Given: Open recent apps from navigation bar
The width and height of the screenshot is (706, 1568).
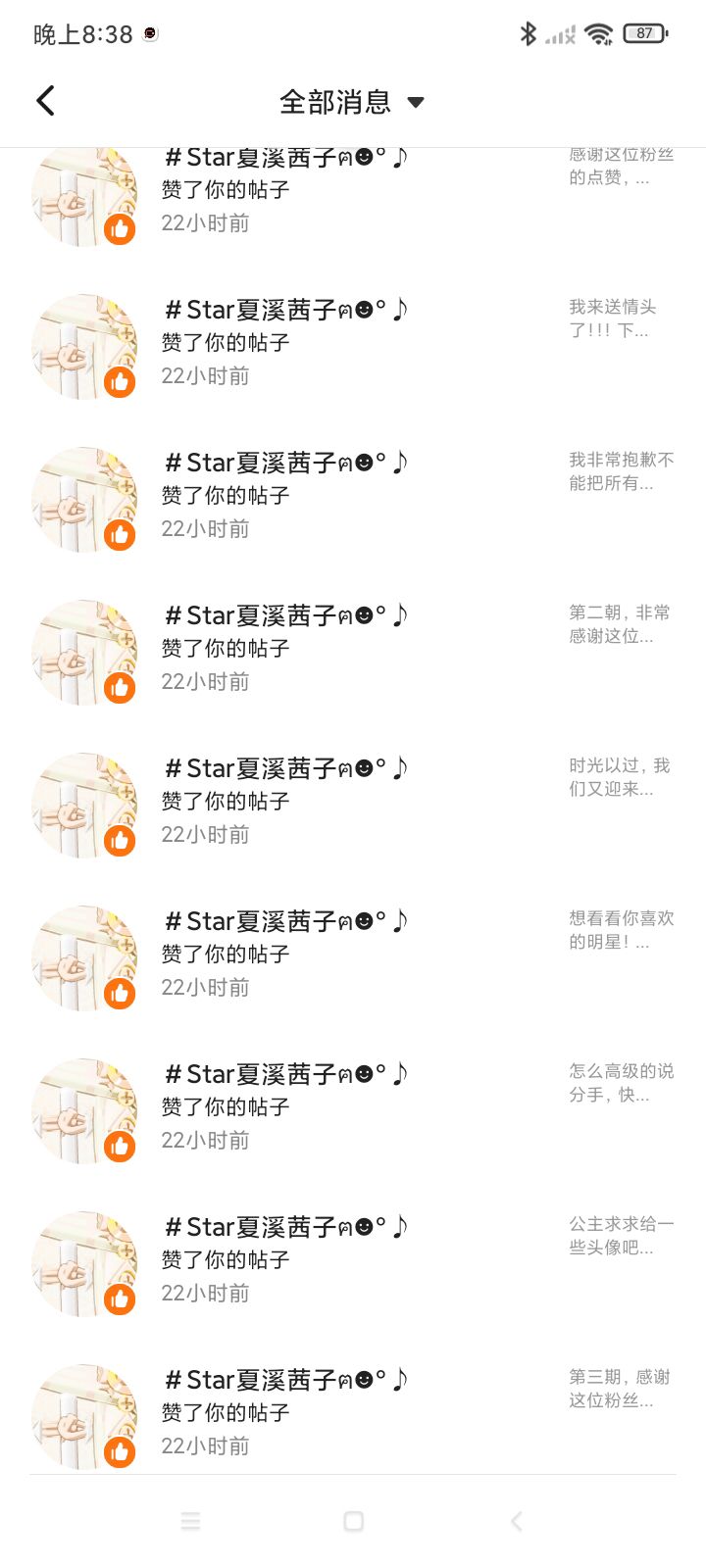Looking at the screenshot, I should click(191, 1521).
